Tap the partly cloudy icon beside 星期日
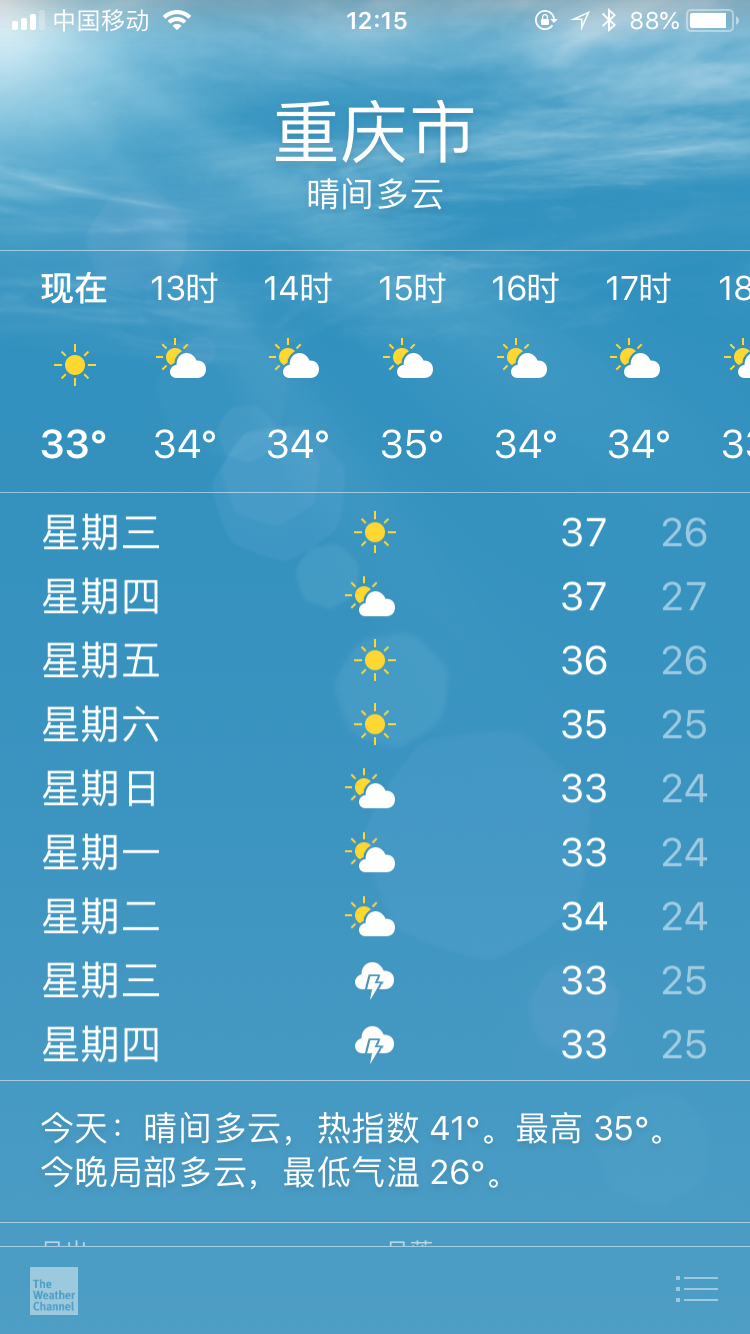 point(372,789)
